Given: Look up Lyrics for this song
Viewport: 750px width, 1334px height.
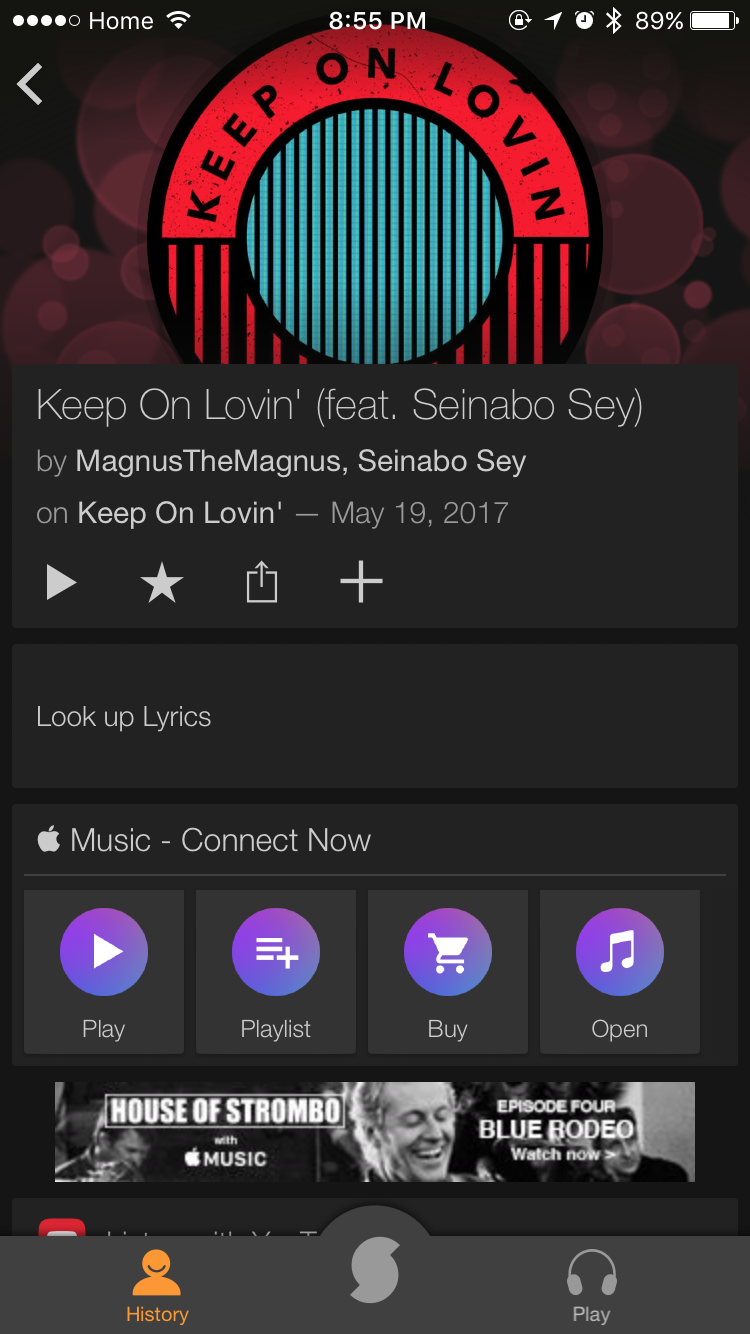Looking at the screenshot, I should [x=375, y=717].
